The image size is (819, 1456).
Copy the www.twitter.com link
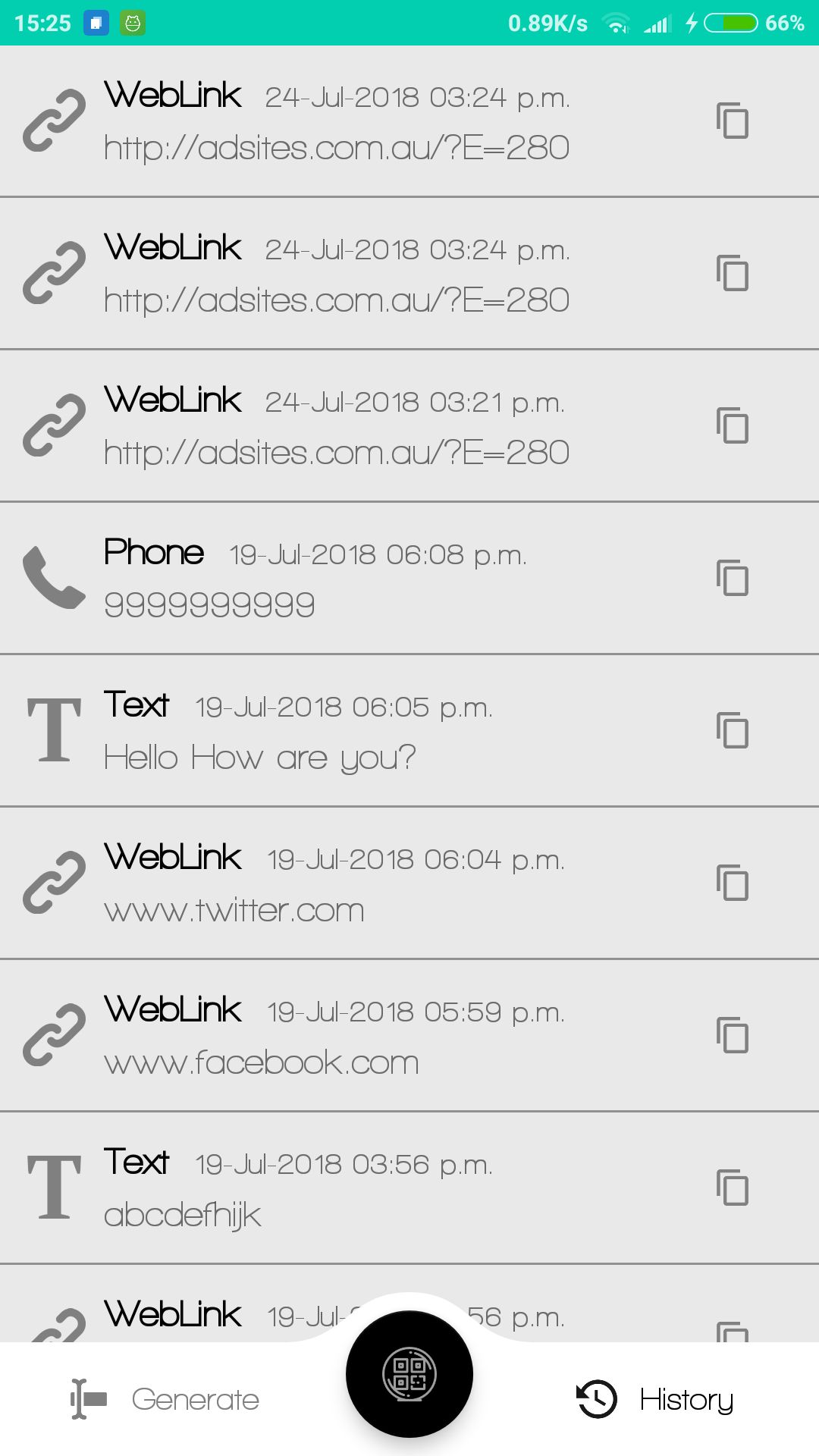point(733,883)
